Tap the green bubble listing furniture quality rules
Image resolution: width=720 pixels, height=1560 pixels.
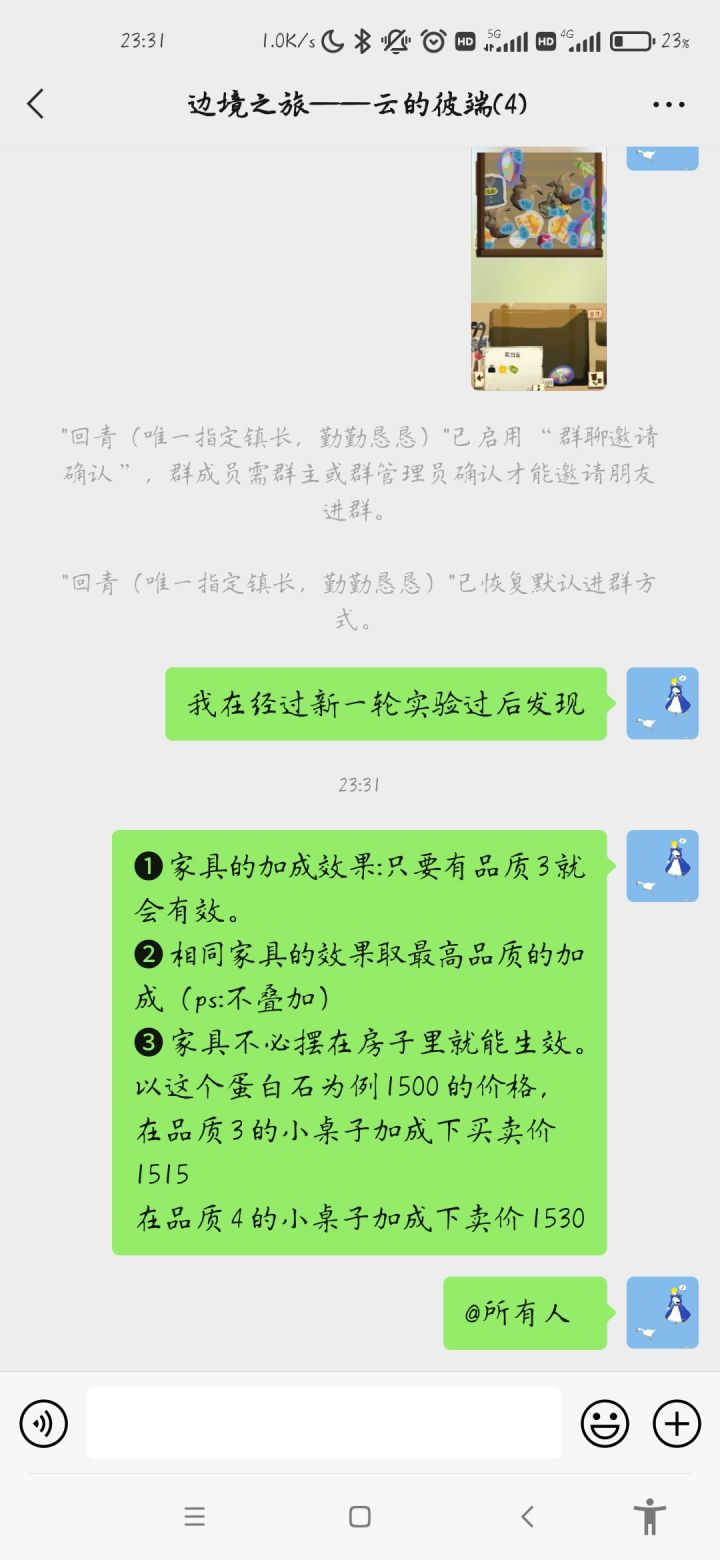[360, 1040]
